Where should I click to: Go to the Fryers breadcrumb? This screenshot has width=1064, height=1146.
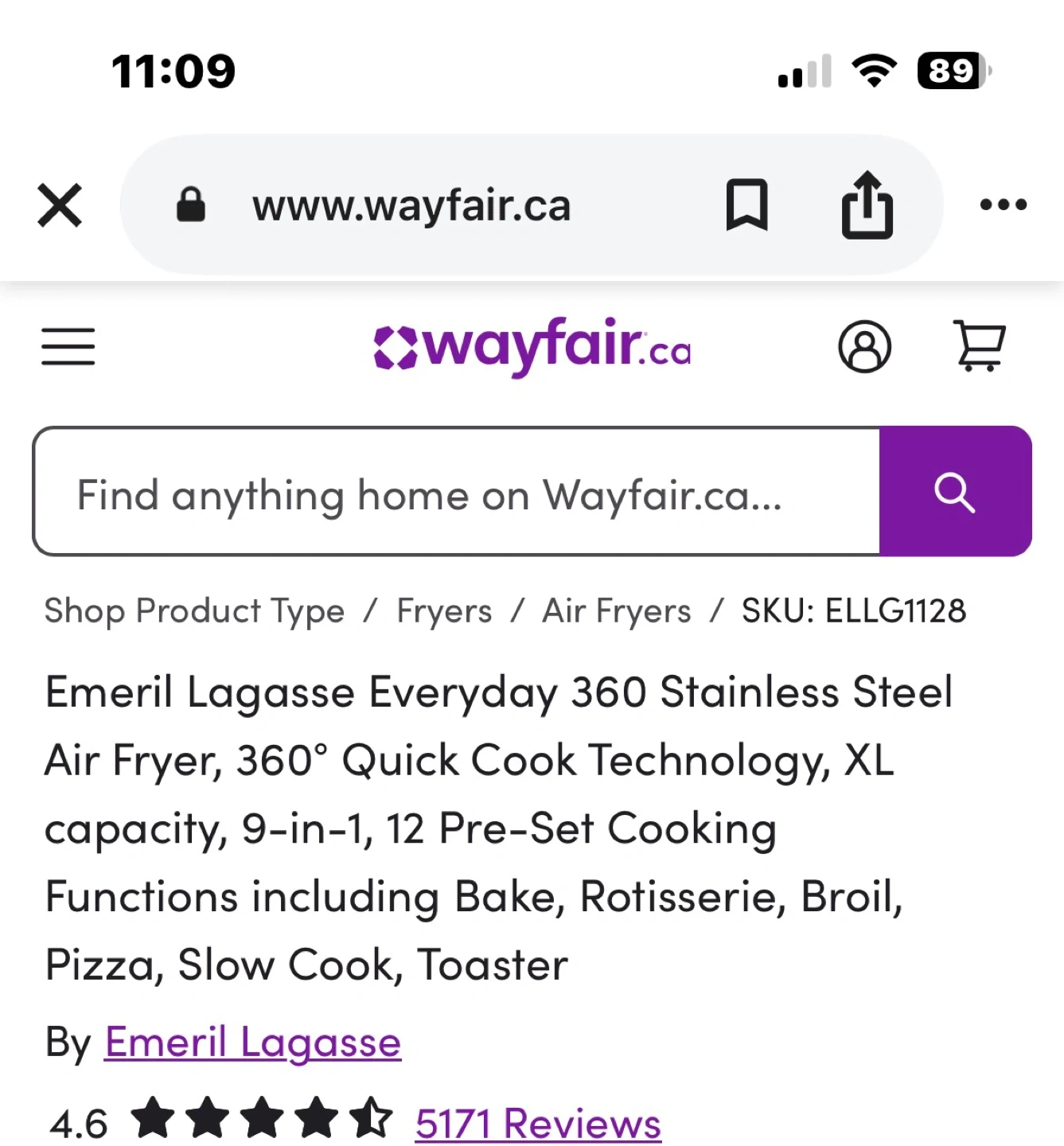[x=444, y=611]
